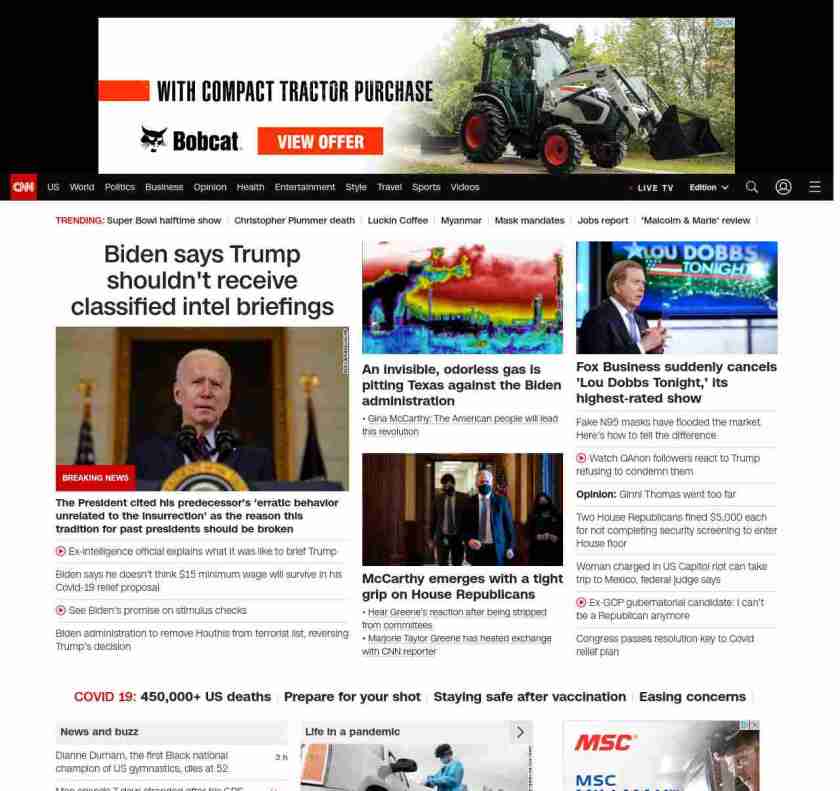This screenshot has width=840, height=791.
Task: Open Live TV
Action: (654, 188)
